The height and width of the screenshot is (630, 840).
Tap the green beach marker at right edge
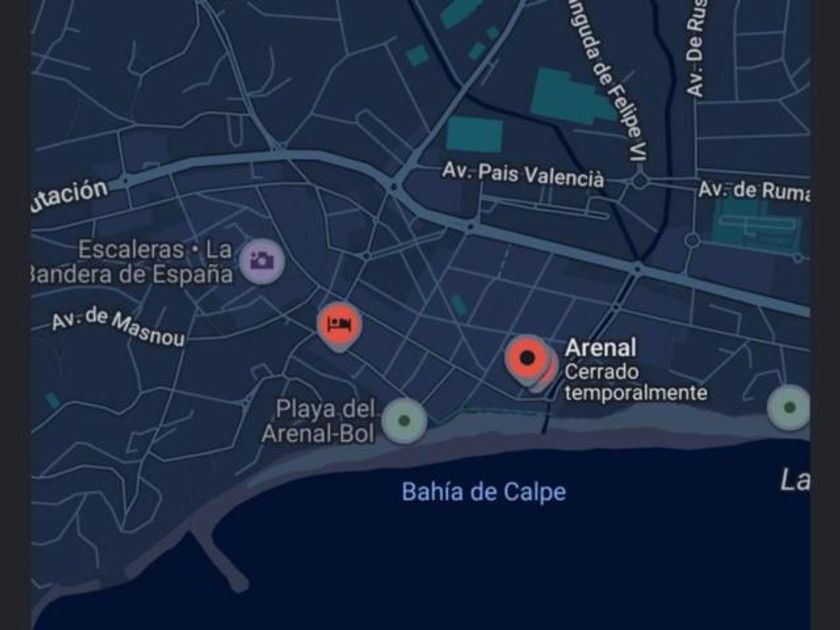tap(789, 408)
